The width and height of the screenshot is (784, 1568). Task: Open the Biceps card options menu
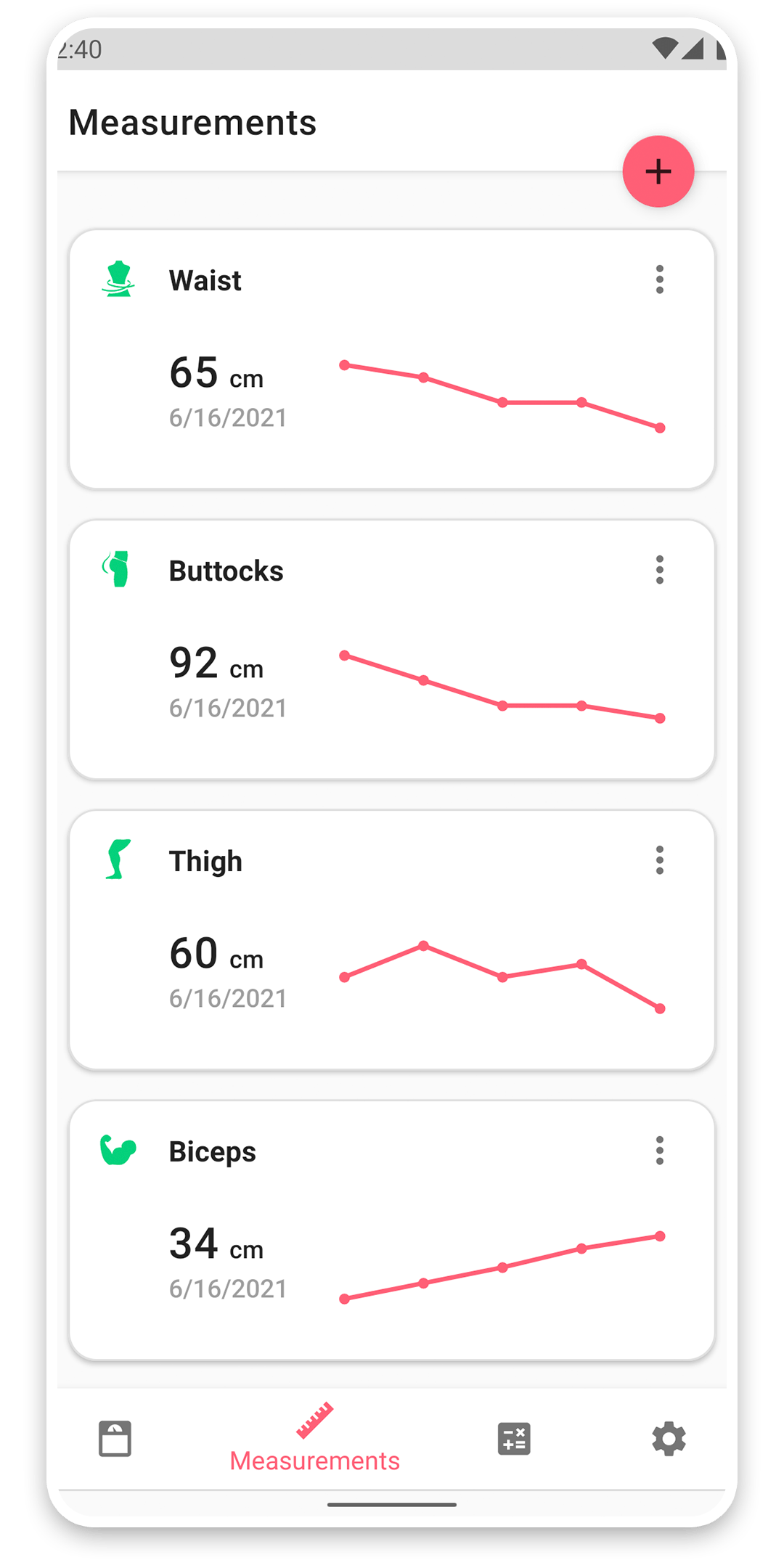click(x=660, y=1151)
